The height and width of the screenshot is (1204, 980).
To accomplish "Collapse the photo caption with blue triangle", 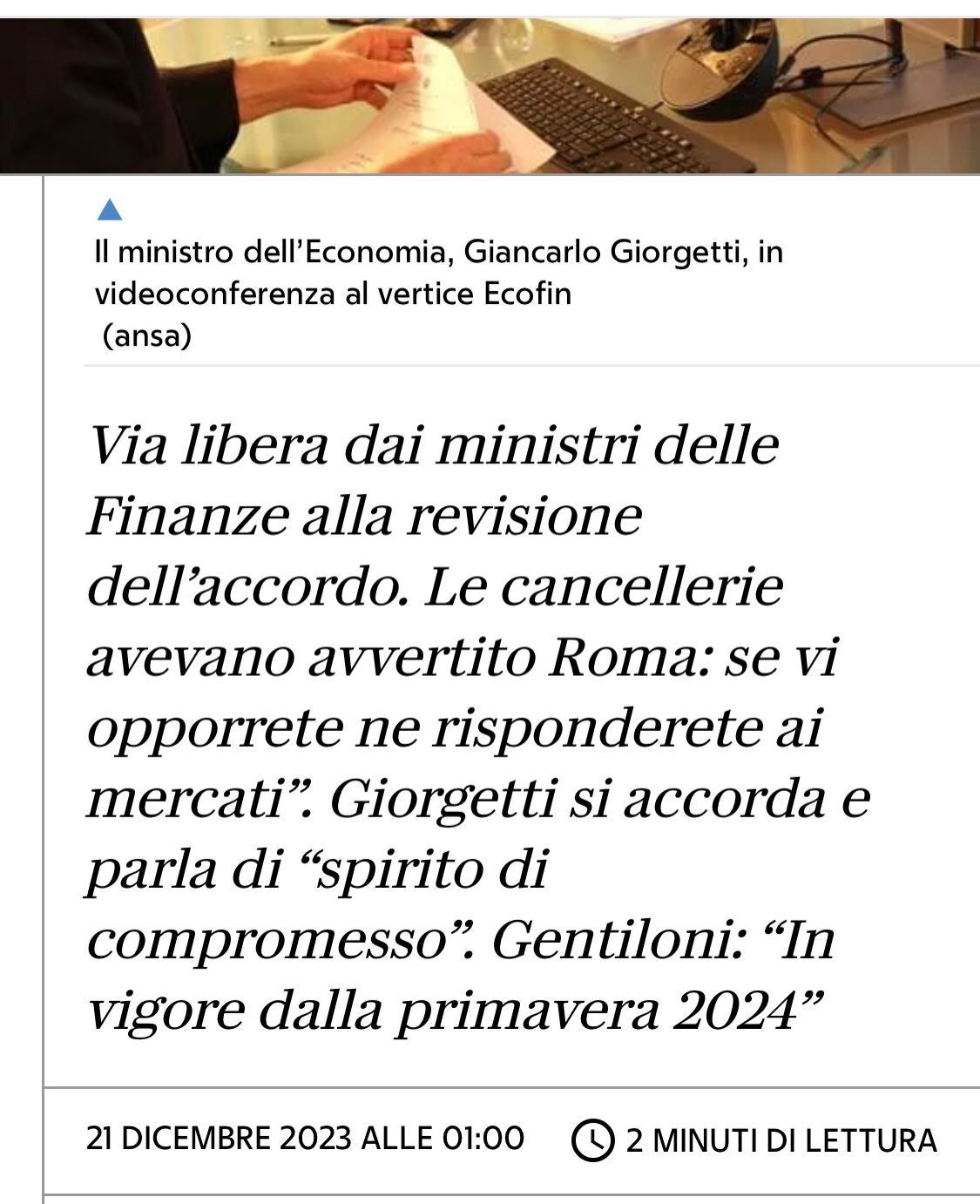I will click(x=110, y=210).
